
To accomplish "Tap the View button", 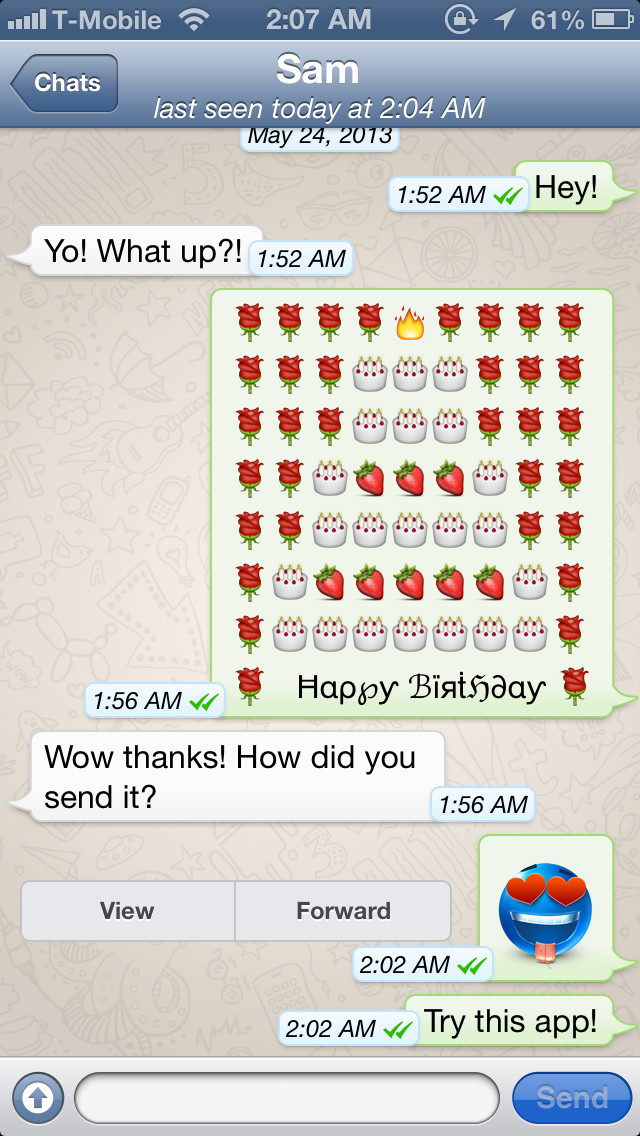I will (128, 911).
